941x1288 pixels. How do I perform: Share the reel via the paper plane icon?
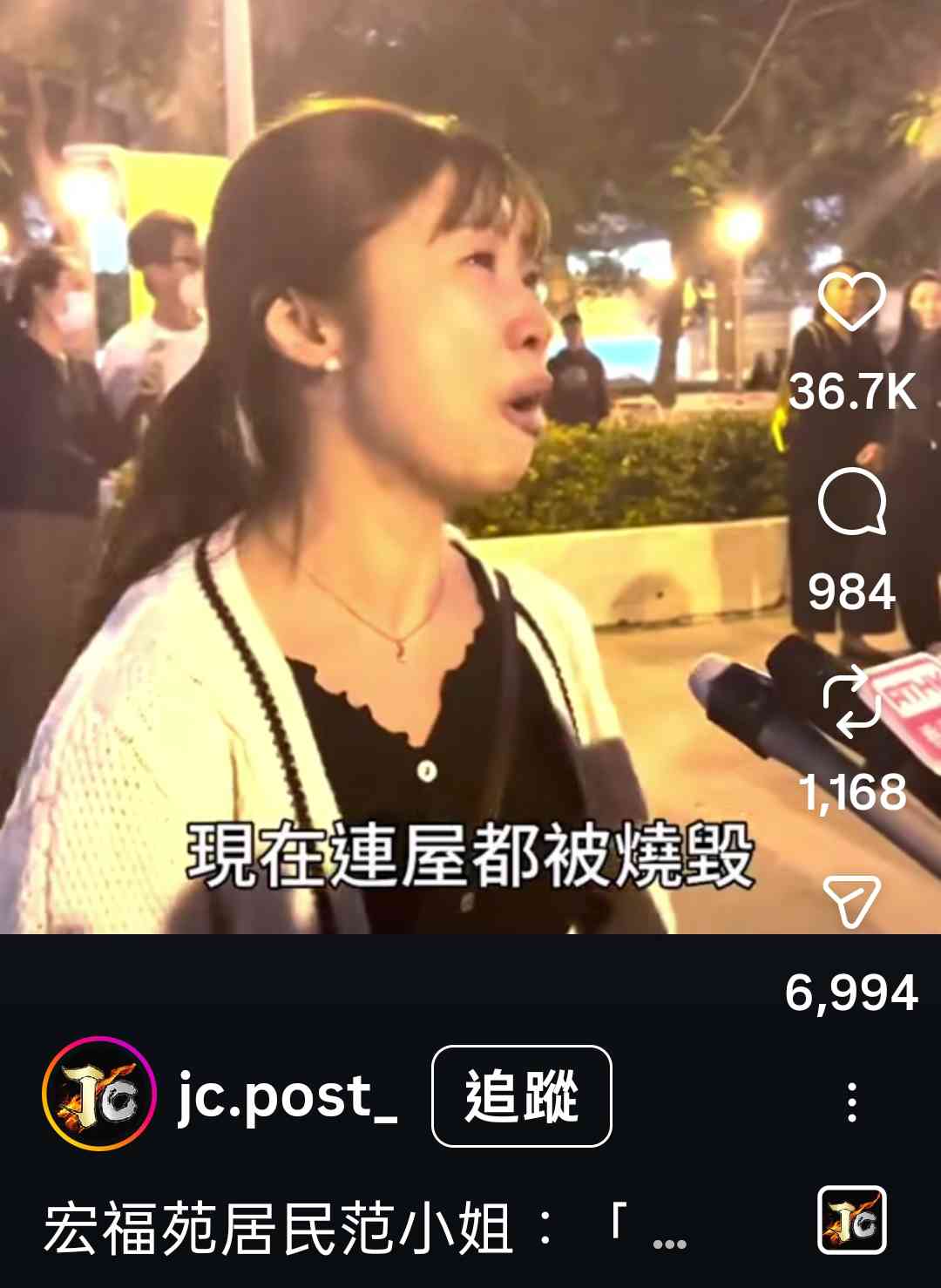pyautogui.click(x=851, y=902)
